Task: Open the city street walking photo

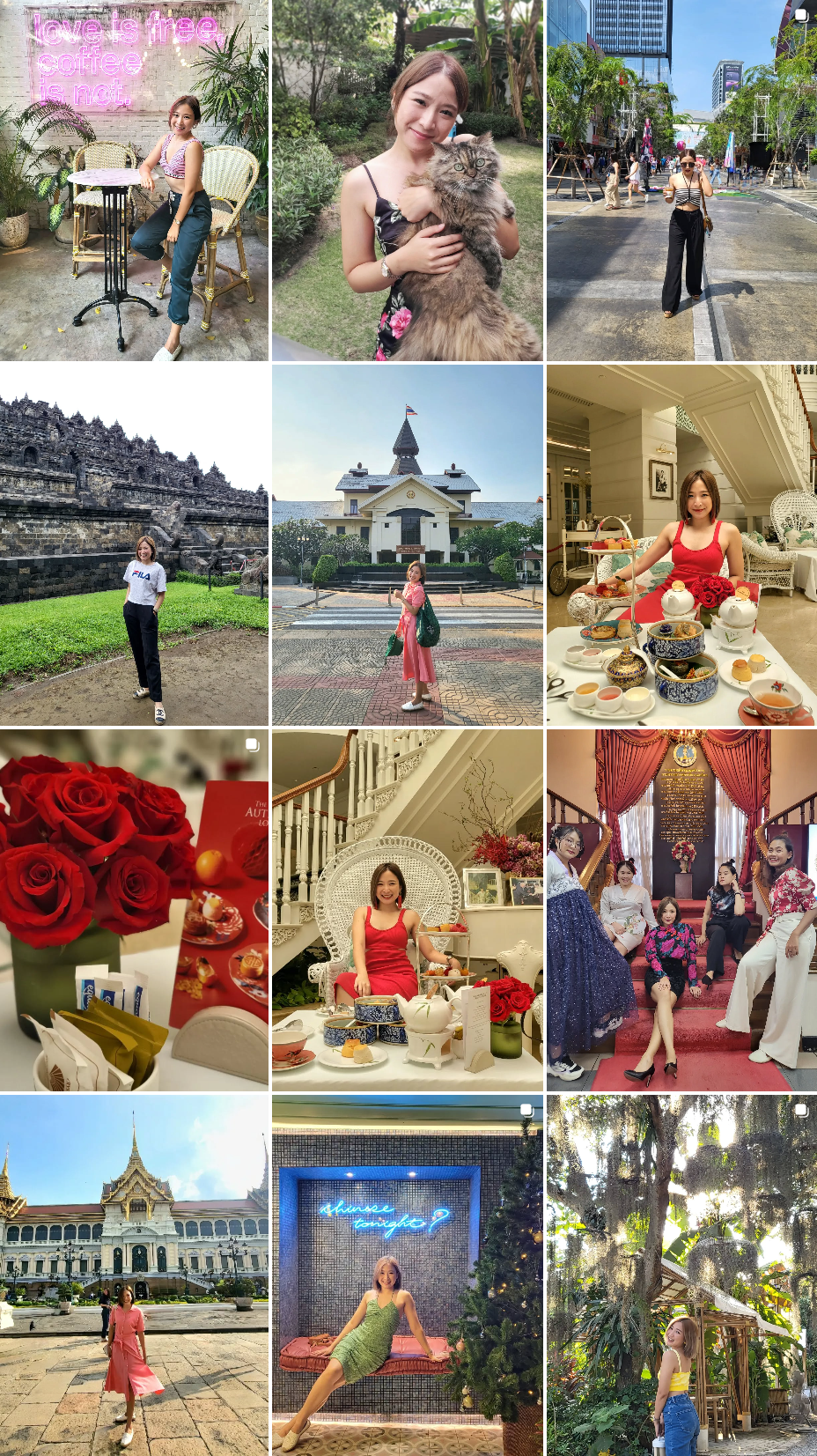Action: tap(681, 181)
